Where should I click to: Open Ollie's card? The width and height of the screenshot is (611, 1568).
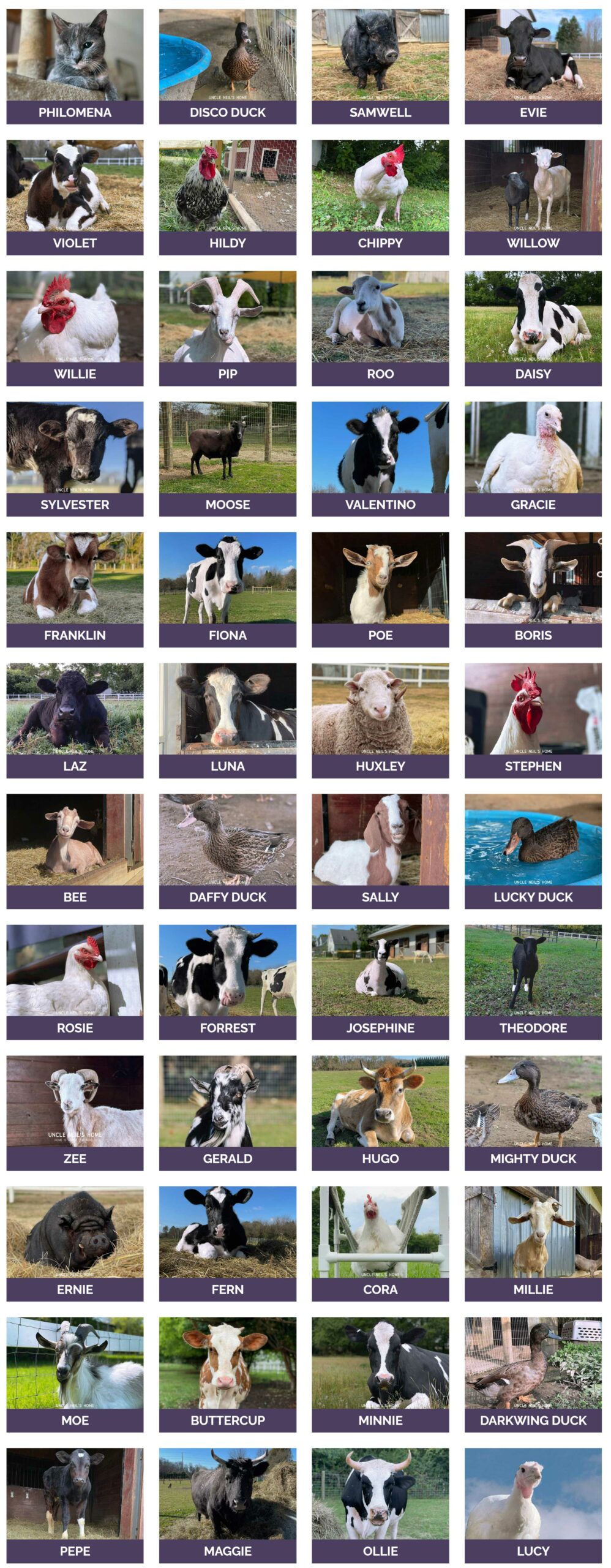coord(380,1505)
